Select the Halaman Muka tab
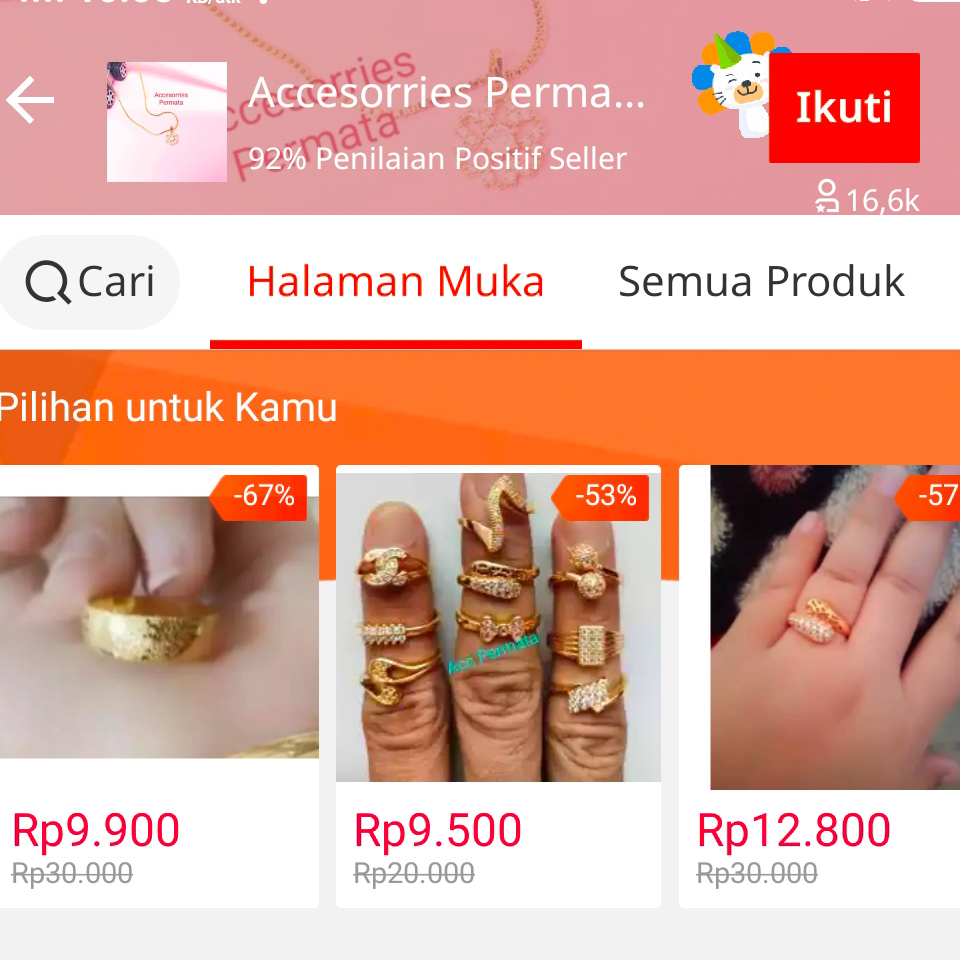Image resolution: width=960 pixels, height=960 pixels. [396, 282]
